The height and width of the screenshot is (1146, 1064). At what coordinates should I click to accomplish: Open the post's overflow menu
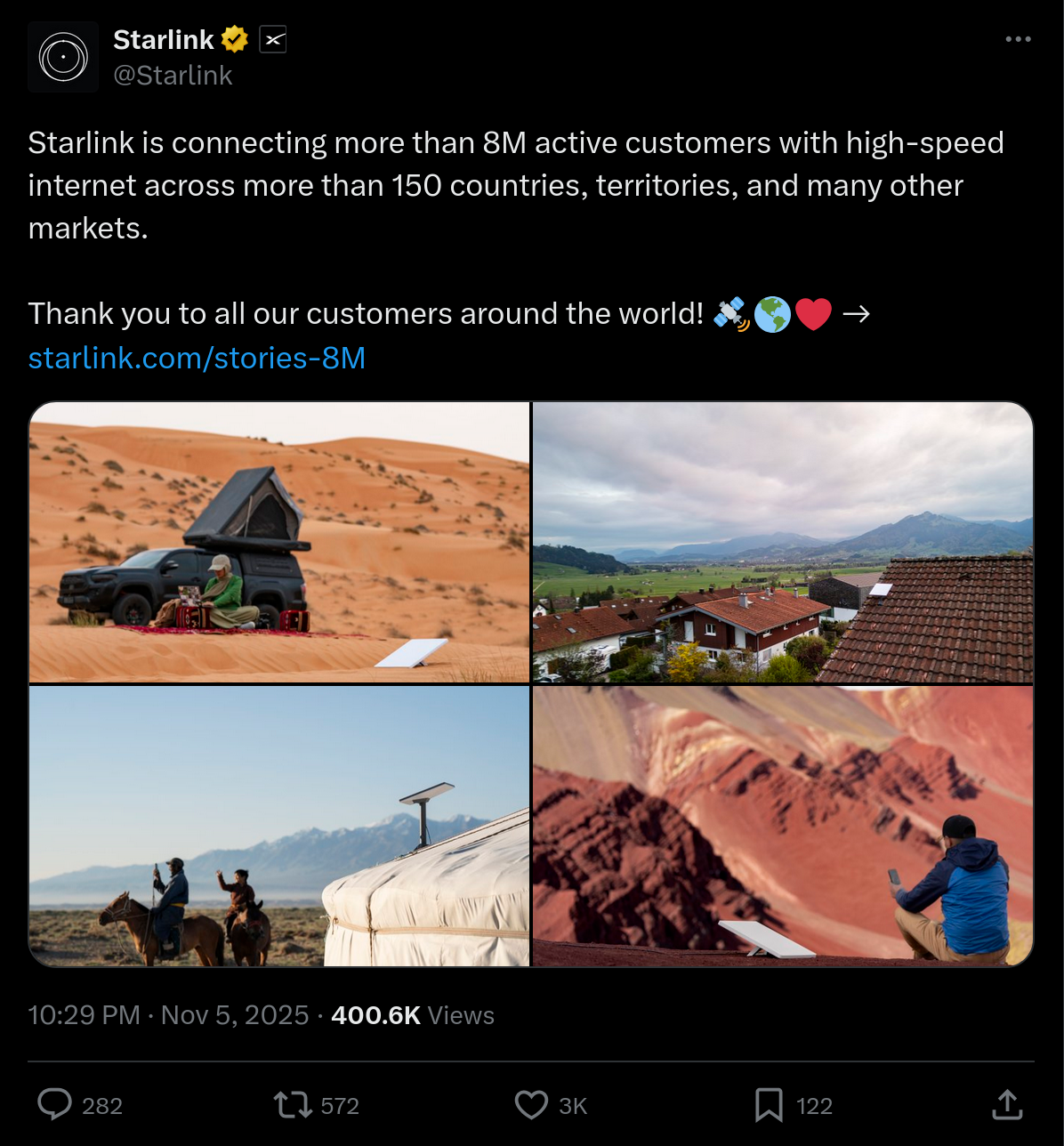[x=1018, y=39]
